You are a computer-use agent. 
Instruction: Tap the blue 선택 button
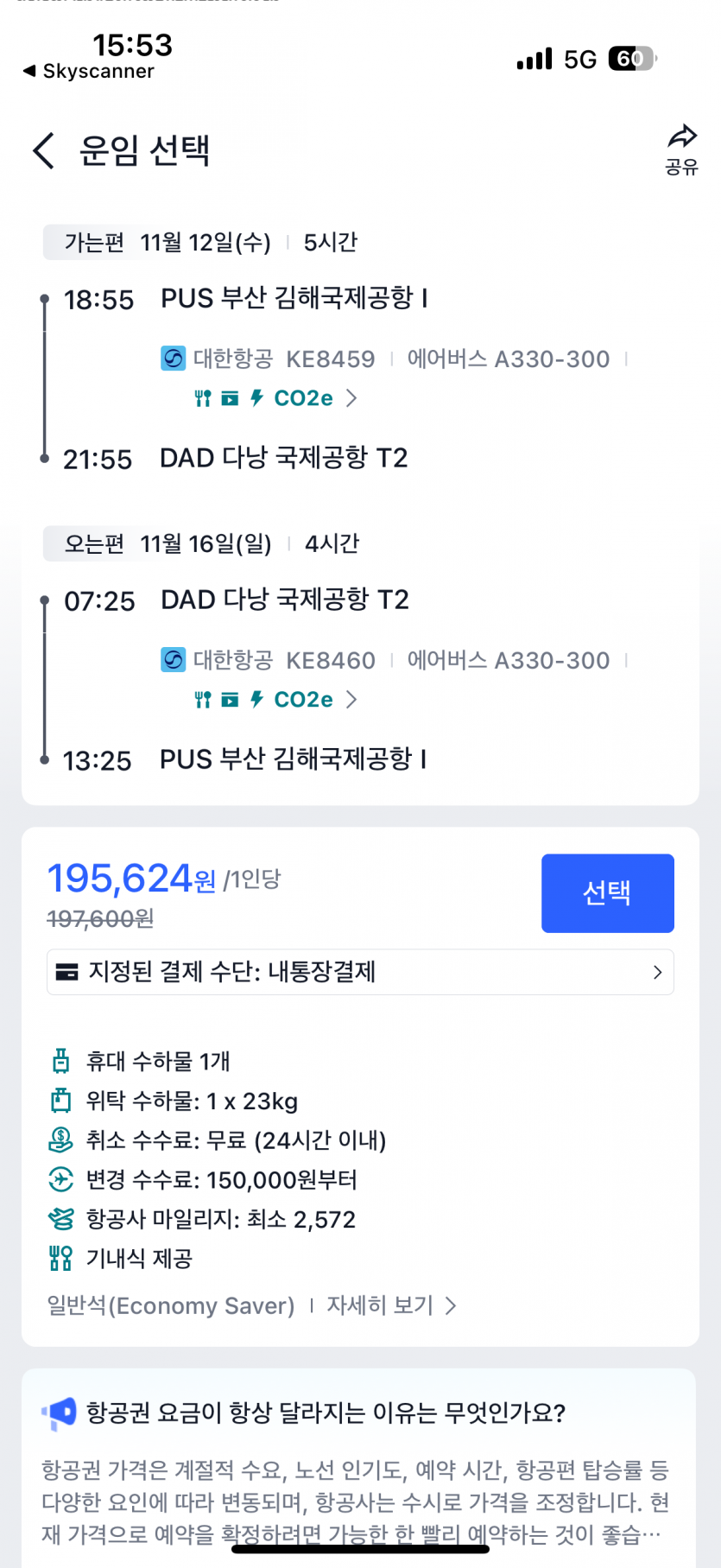607,892
